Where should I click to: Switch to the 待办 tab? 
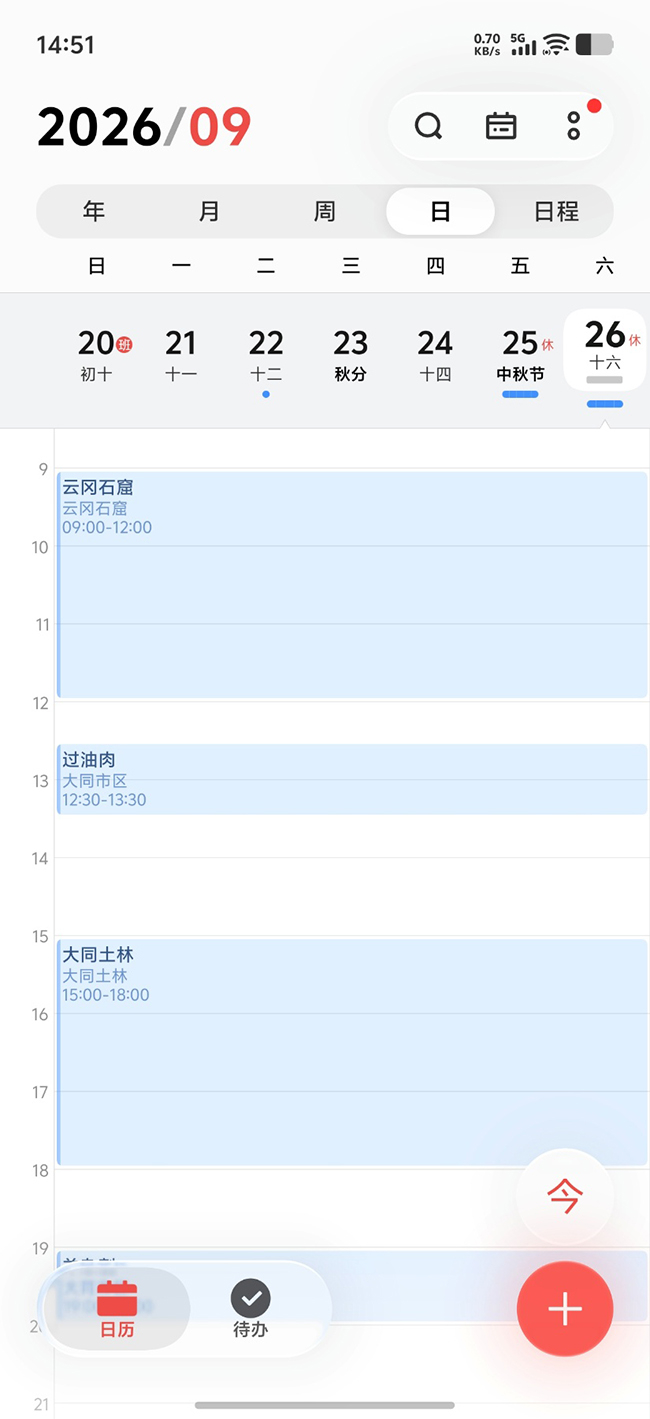click(250, 1309)
